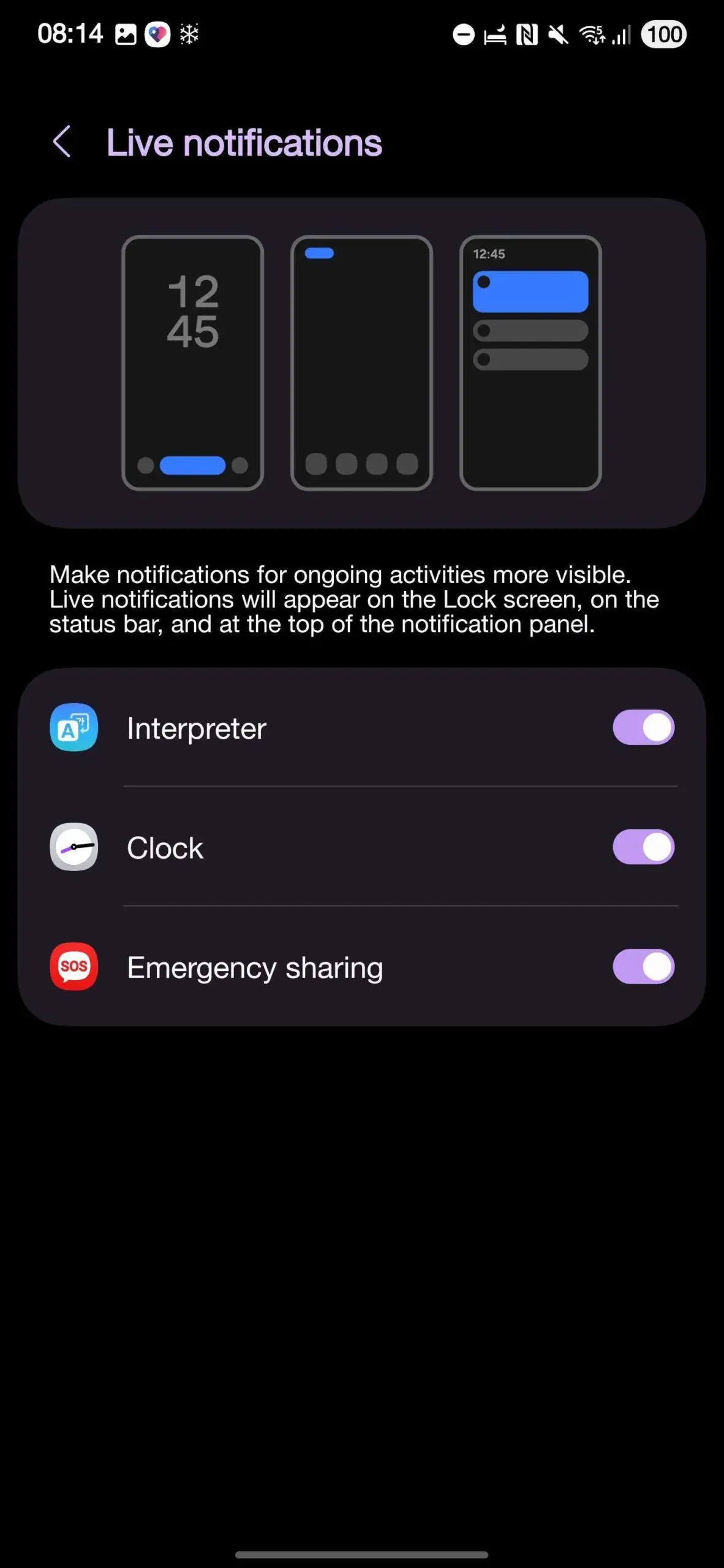The image size is (724, 1568).
Task: Turn off Interpreter live notifications
Action: click(643, 728)
